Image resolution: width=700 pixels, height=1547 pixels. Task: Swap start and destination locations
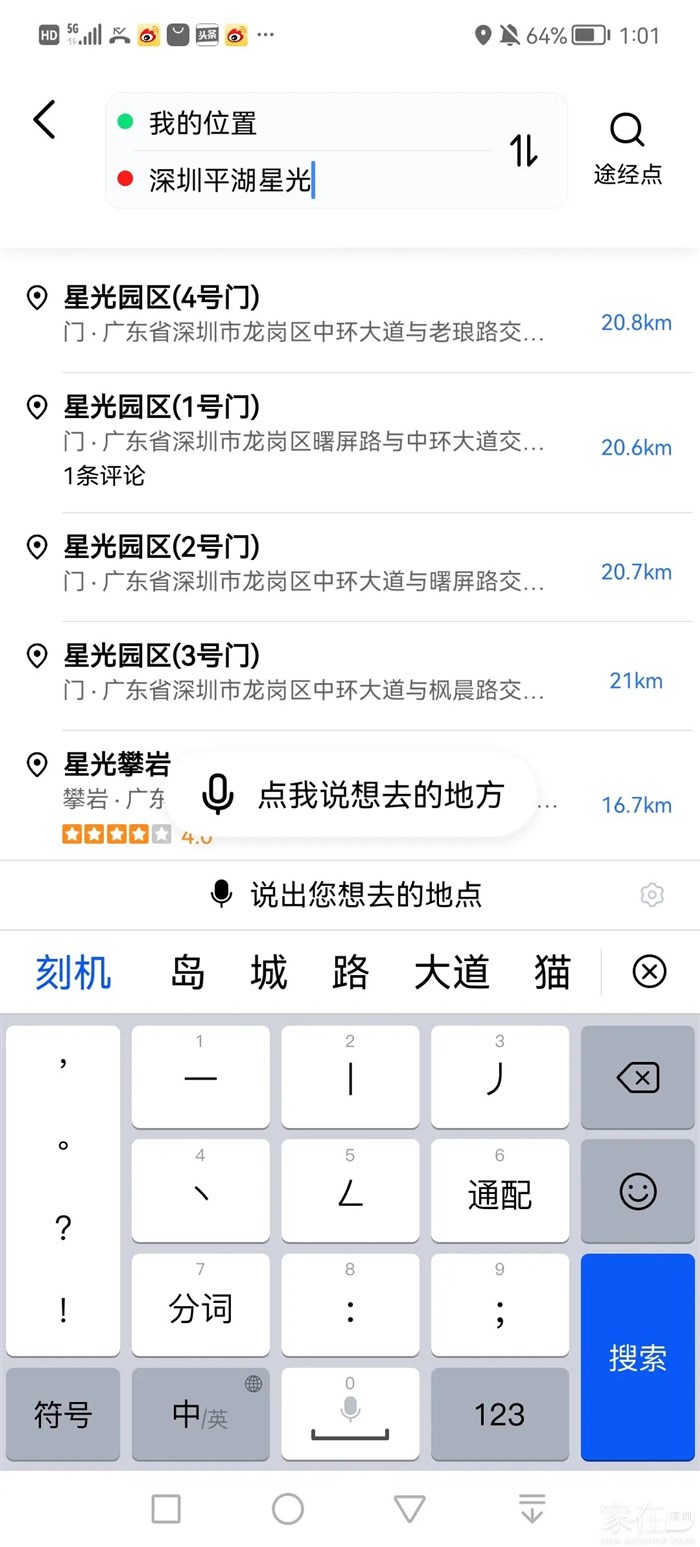[x=523, y=150]
